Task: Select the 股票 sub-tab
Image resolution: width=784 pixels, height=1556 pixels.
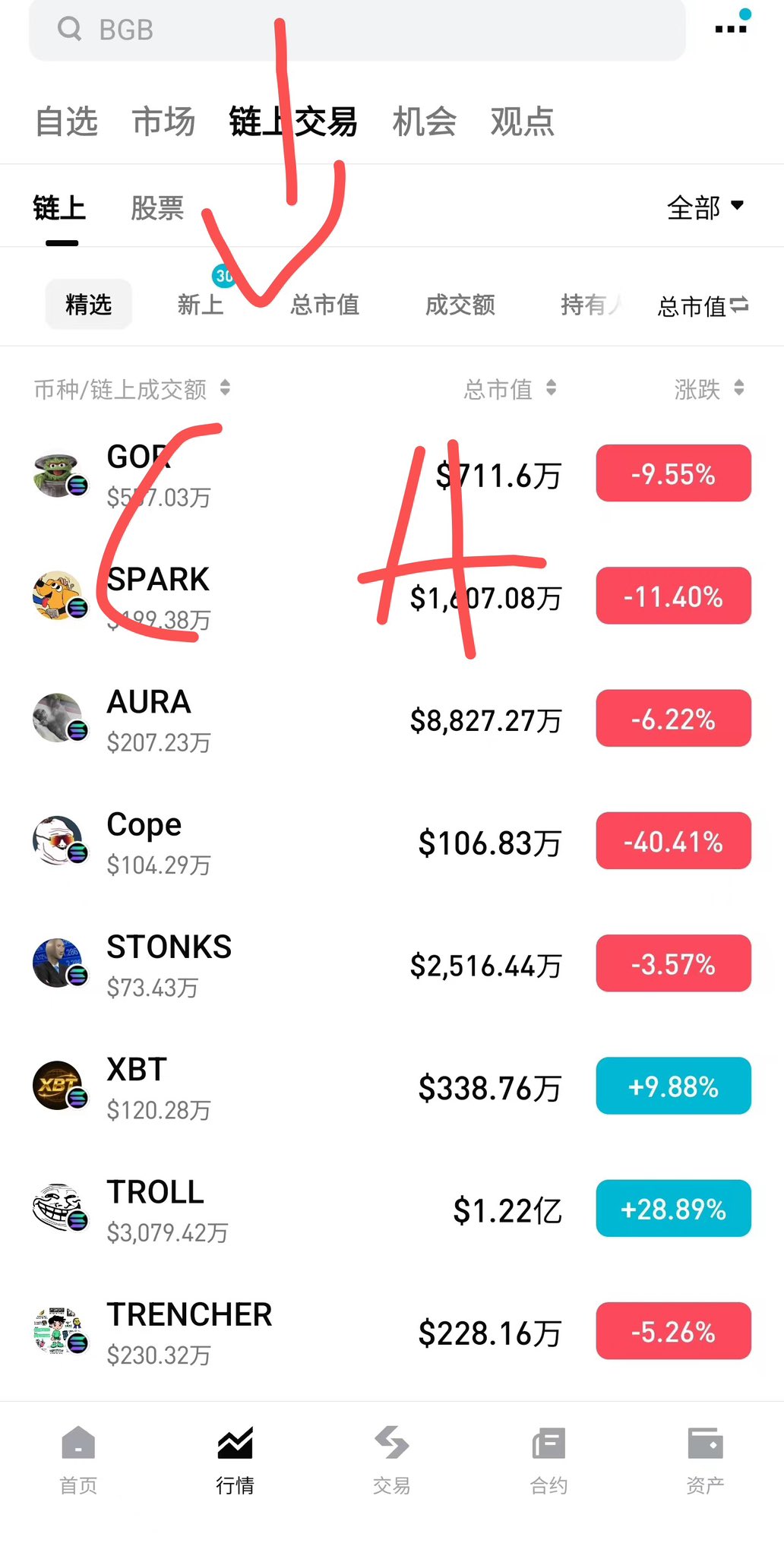Action: coord(157,208)
